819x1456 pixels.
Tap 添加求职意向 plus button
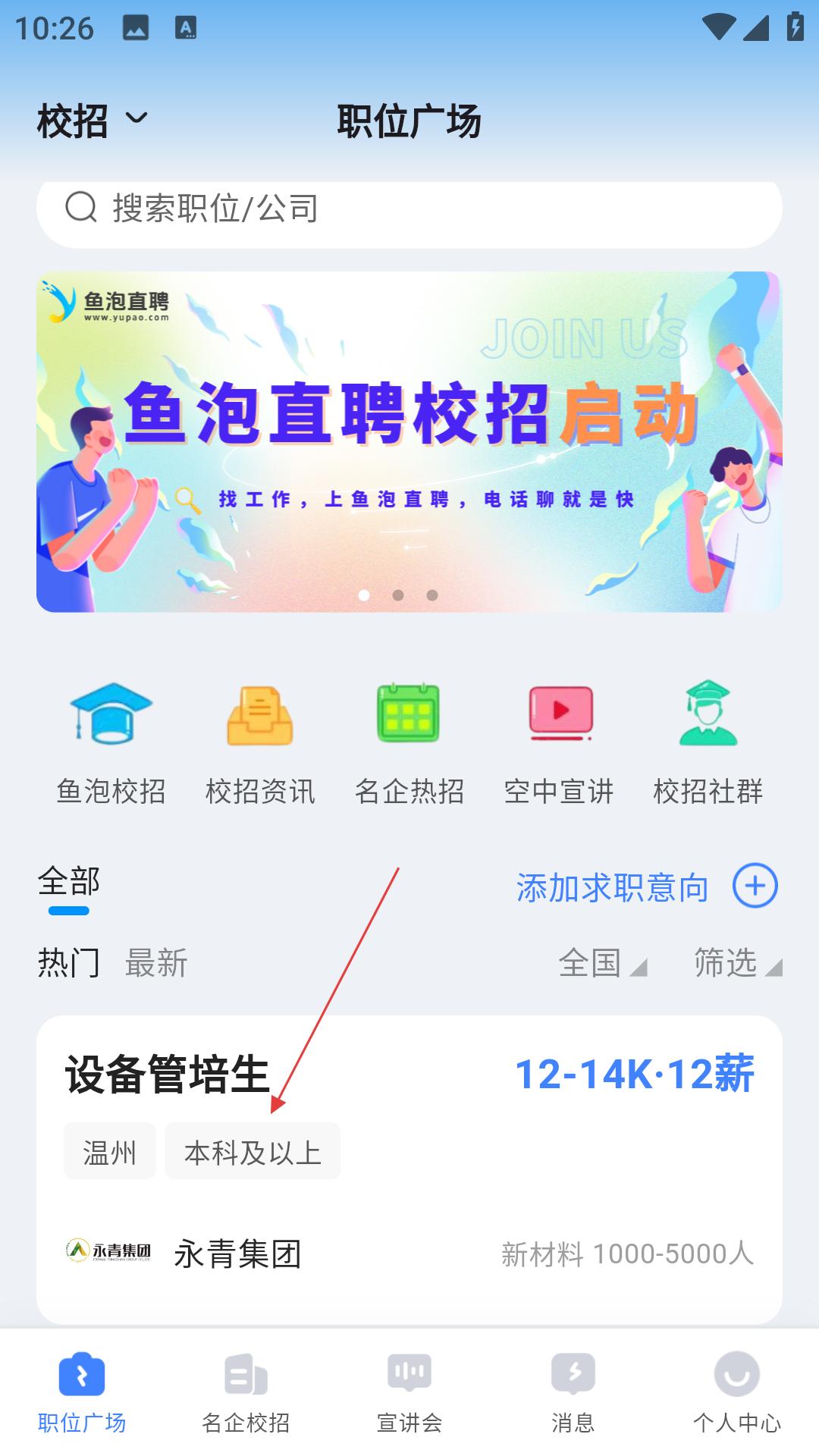point(755,886)
